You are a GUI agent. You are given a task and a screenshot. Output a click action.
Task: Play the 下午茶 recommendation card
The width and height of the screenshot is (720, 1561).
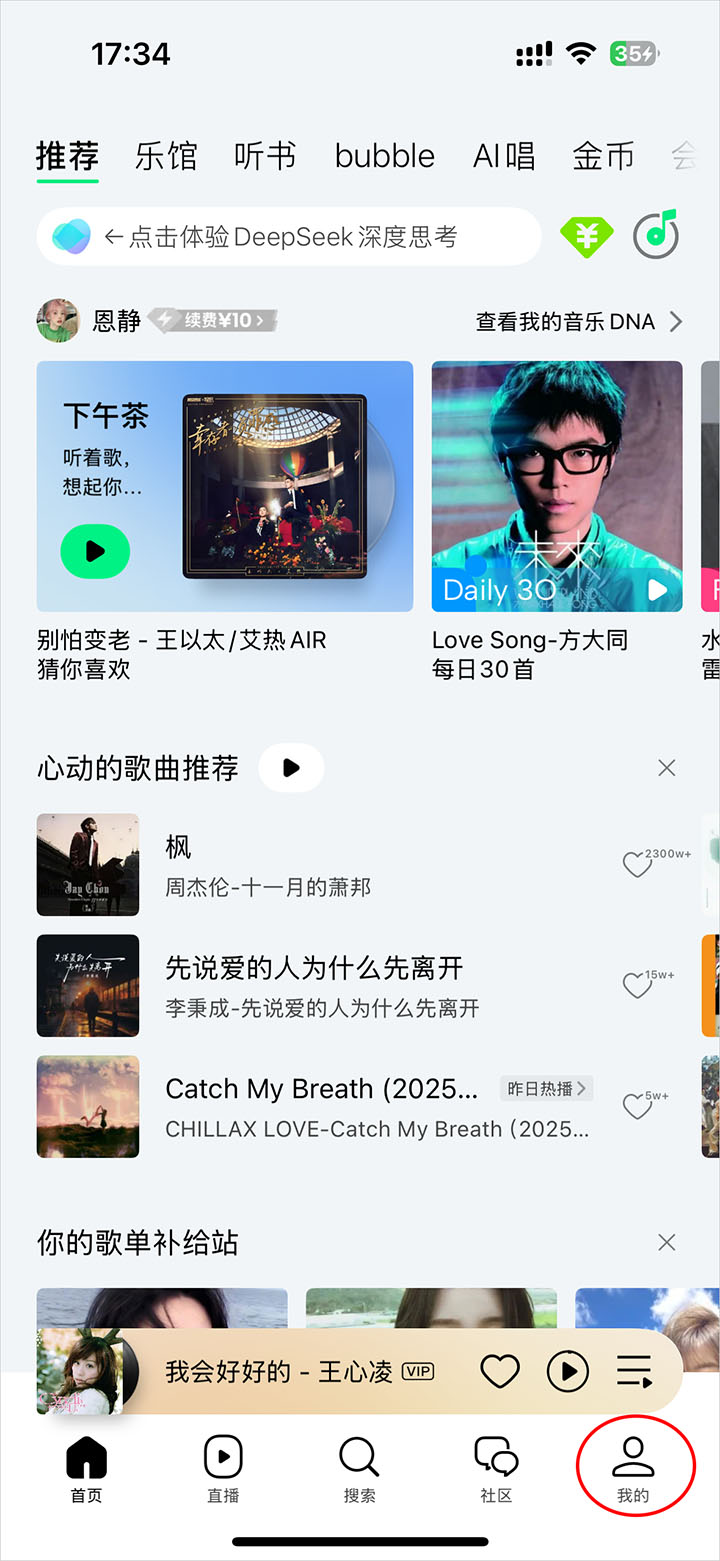[x=95, y=550]
